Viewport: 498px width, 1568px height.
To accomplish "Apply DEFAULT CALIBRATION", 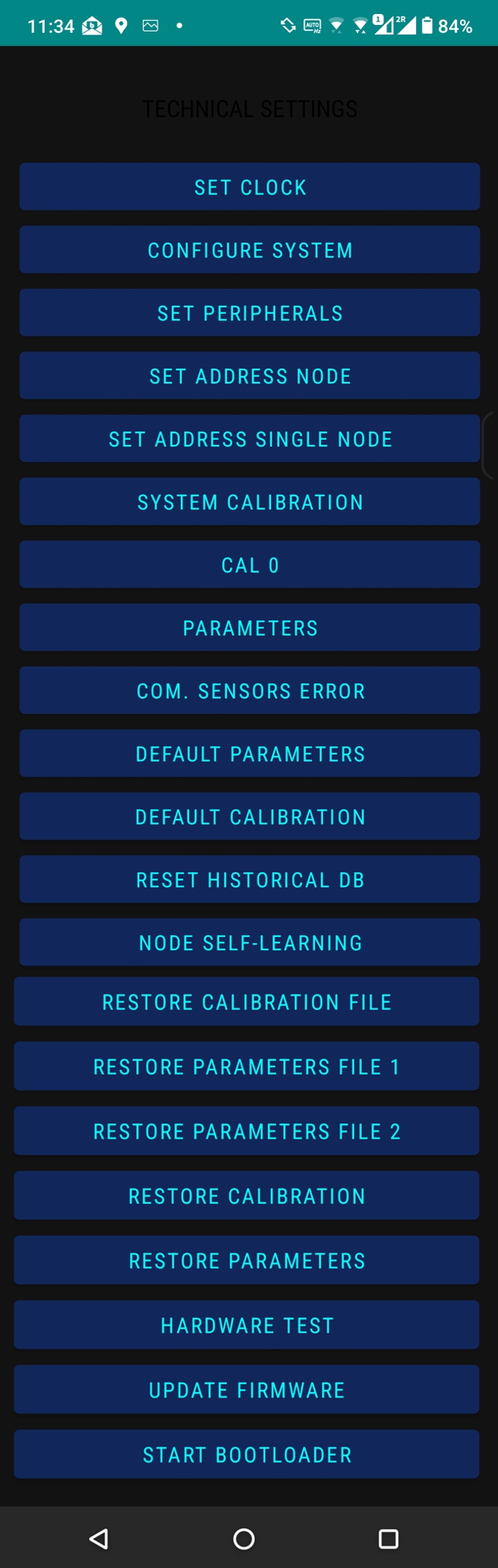I will coord(250,817).
